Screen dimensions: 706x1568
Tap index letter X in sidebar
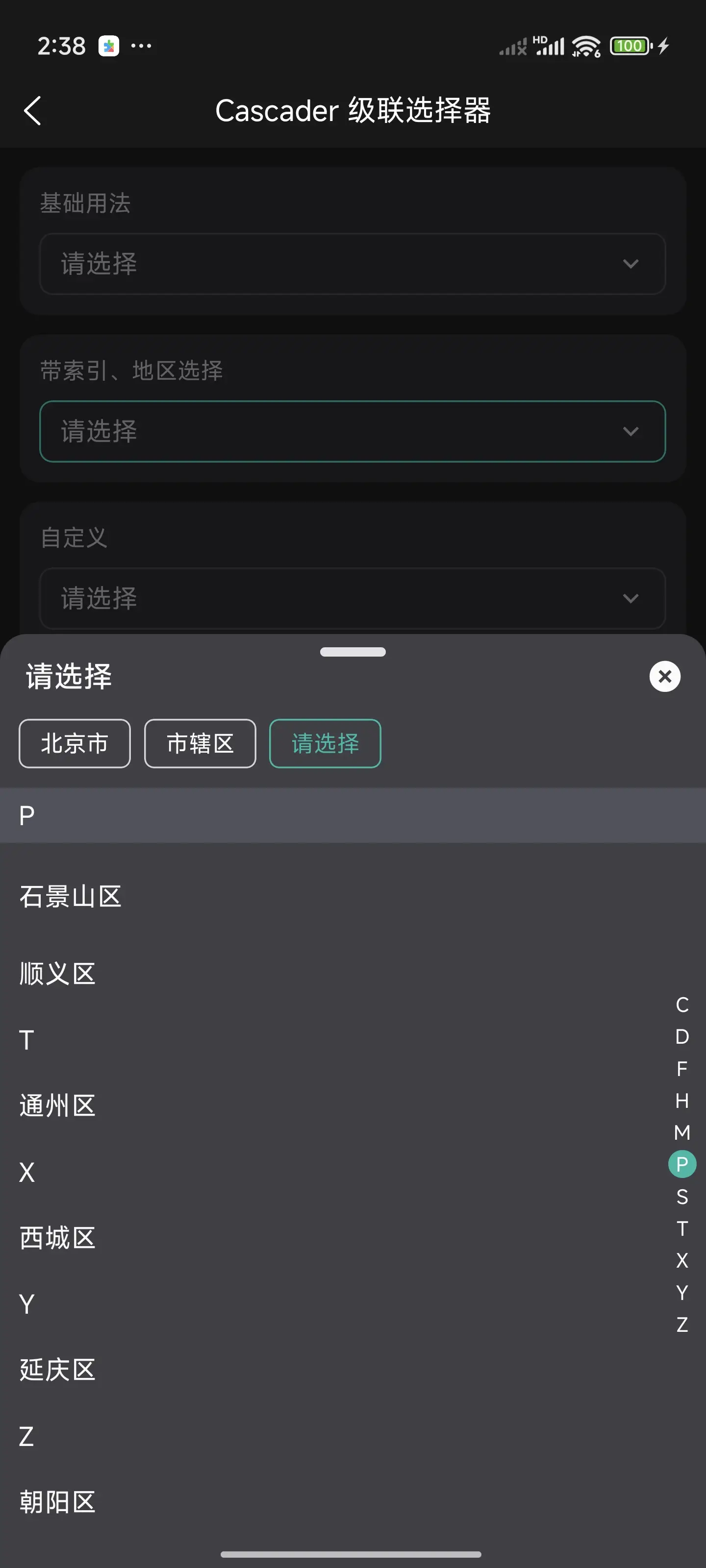682,1261
